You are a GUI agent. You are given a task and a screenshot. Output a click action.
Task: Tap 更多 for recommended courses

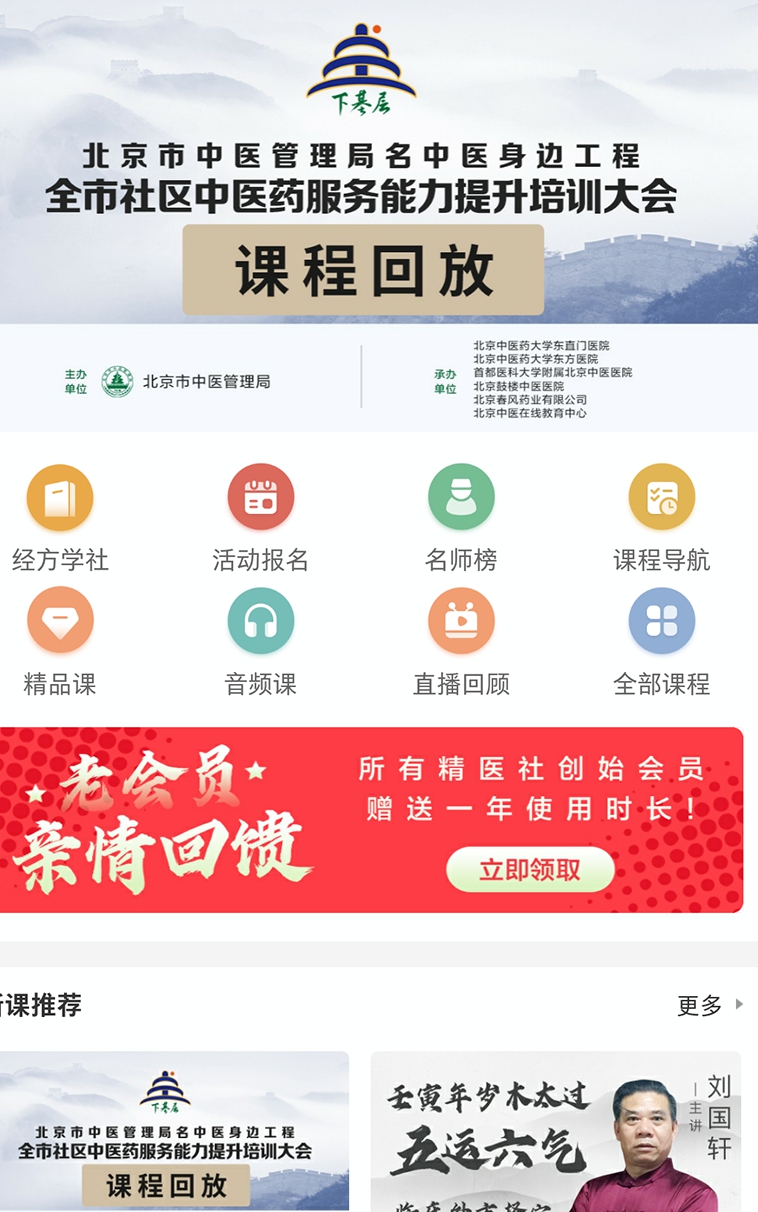(x=708, y=1005)
